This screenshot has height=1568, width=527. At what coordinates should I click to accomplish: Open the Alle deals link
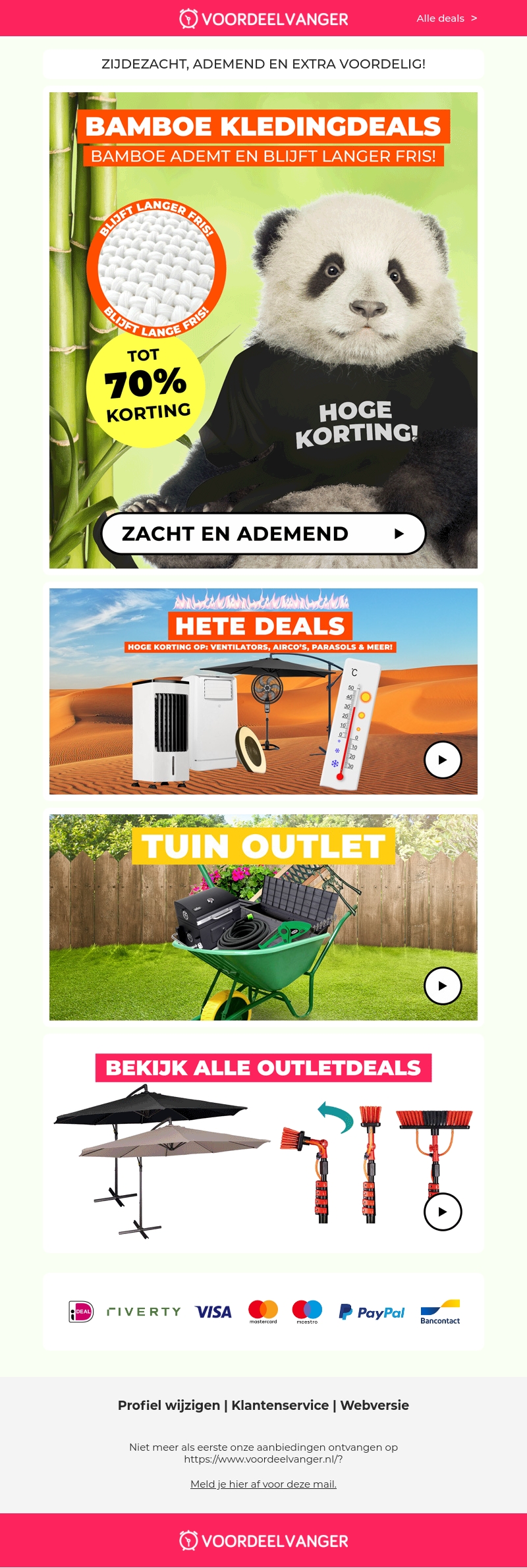point(446,18)
